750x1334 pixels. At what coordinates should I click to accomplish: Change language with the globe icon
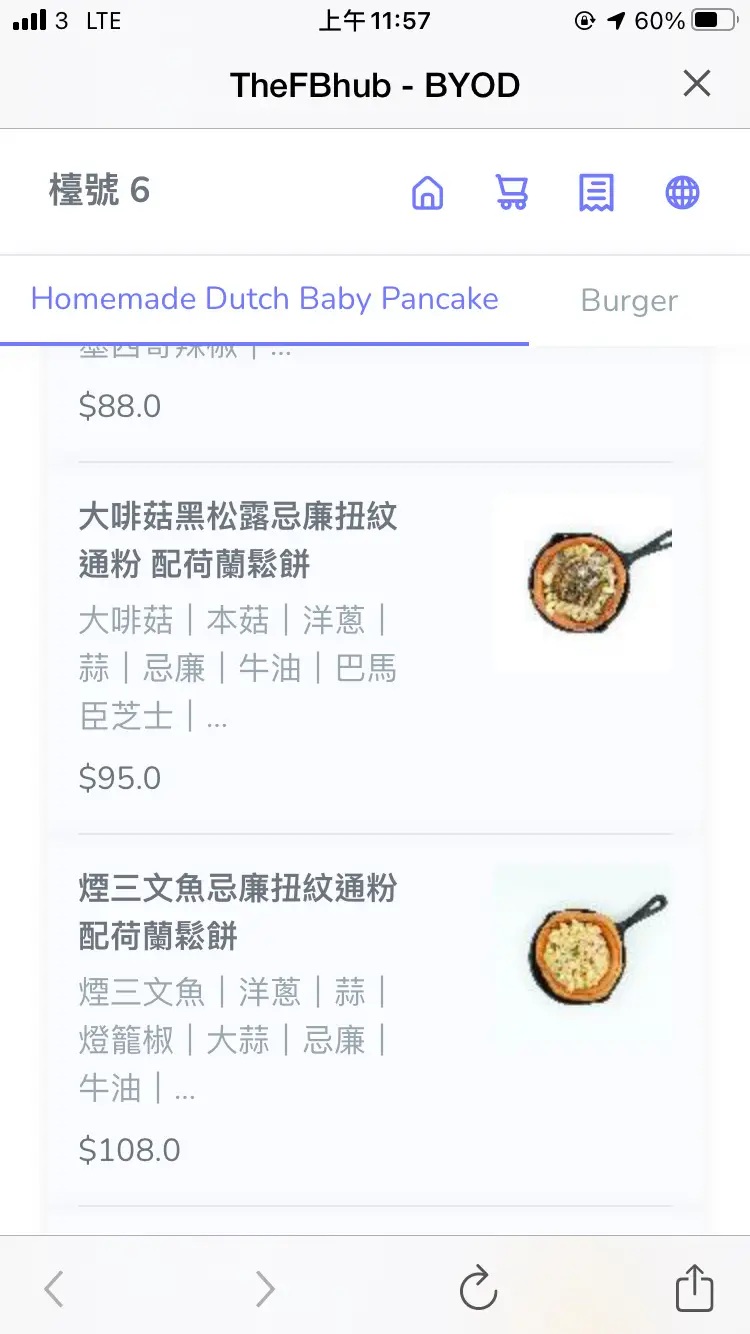tap(682, 192)
